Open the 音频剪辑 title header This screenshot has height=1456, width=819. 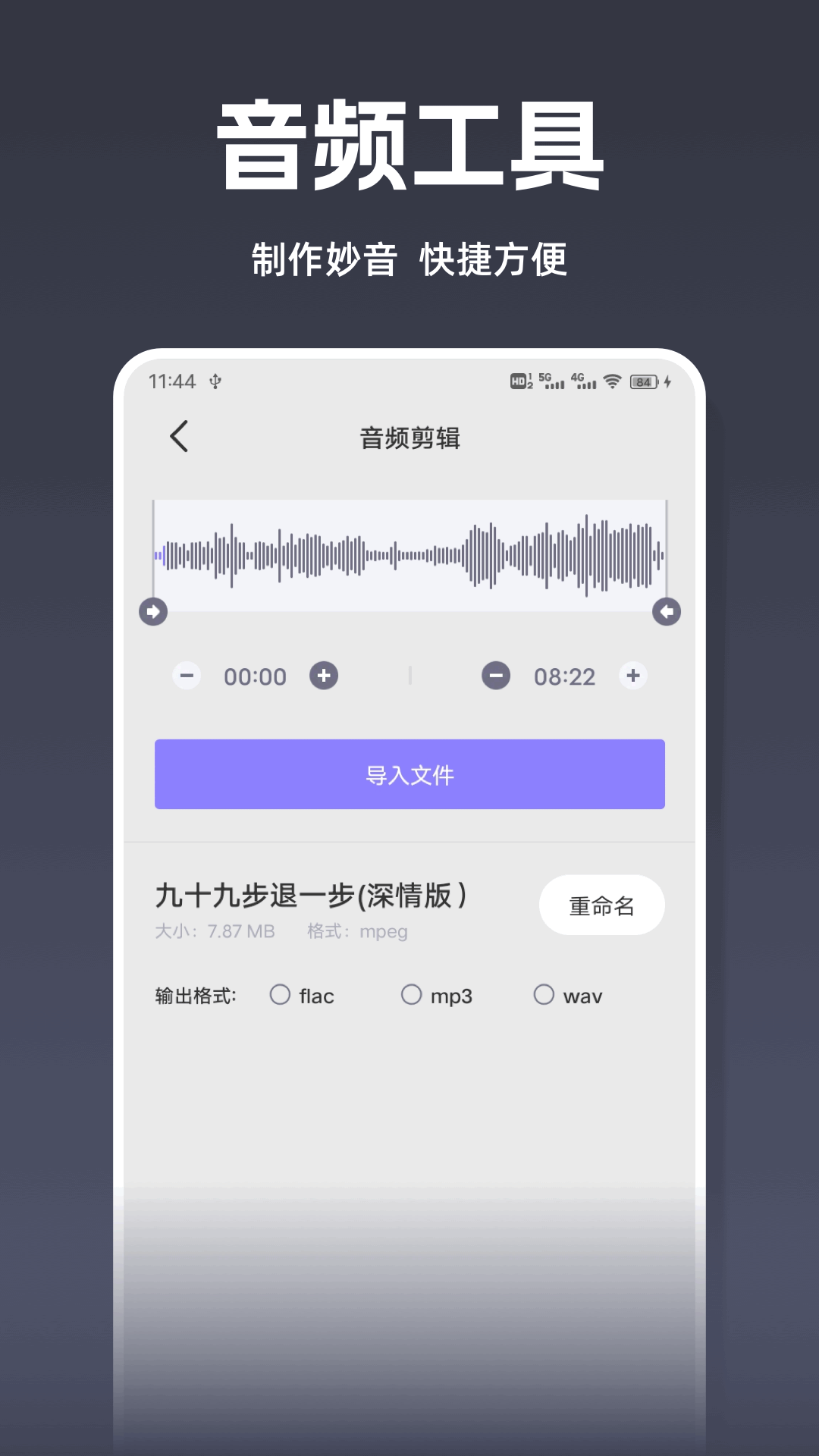(x=409, y=438)
